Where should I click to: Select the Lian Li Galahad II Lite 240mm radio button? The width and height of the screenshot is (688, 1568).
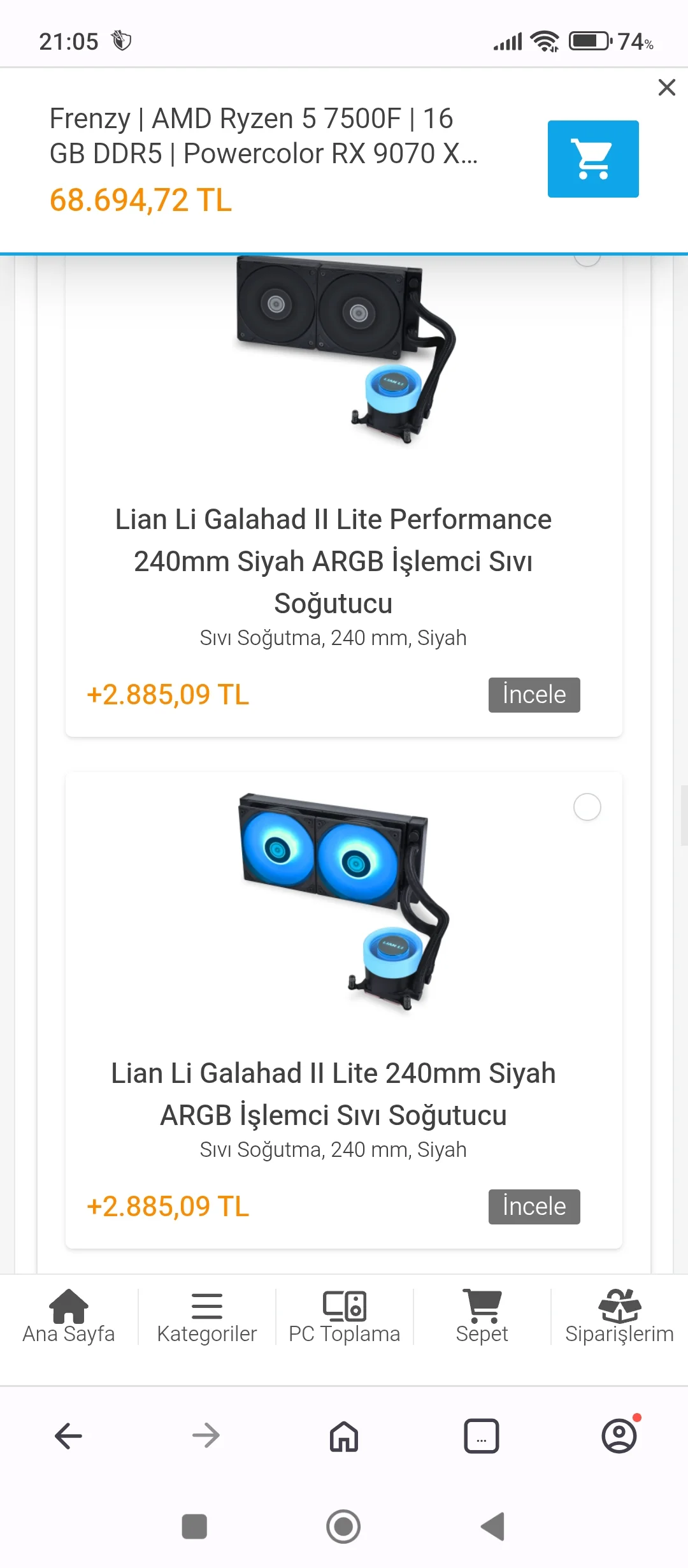587,807
